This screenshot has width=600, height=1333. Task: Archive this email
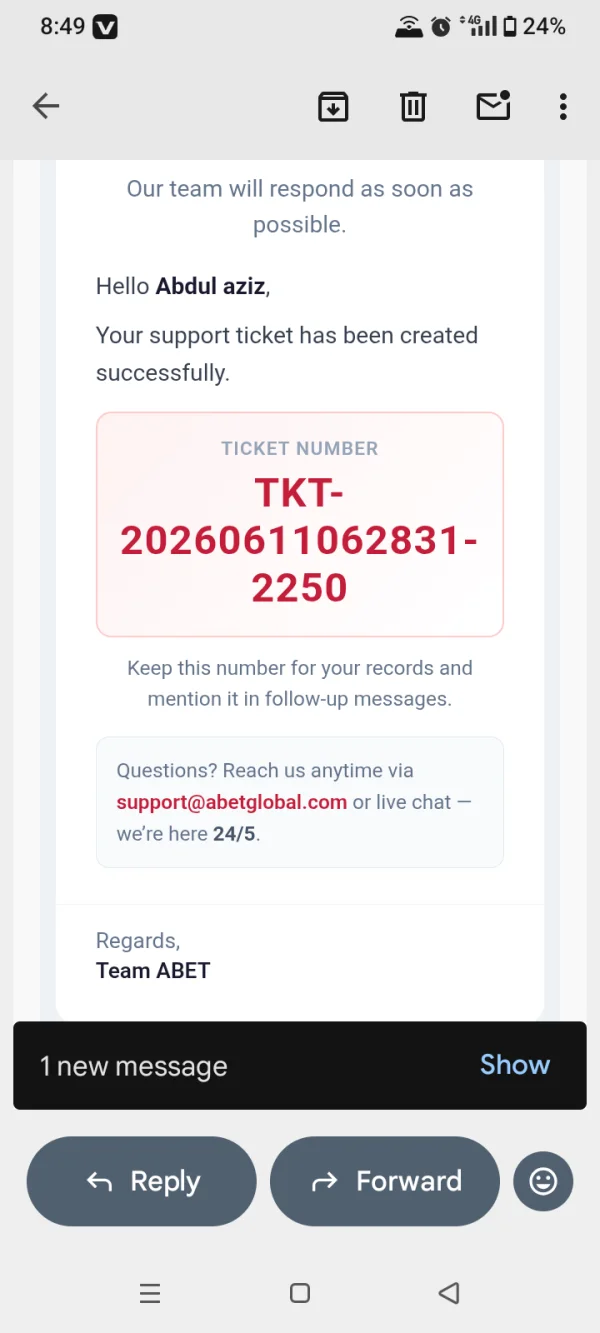coord(333,106)
